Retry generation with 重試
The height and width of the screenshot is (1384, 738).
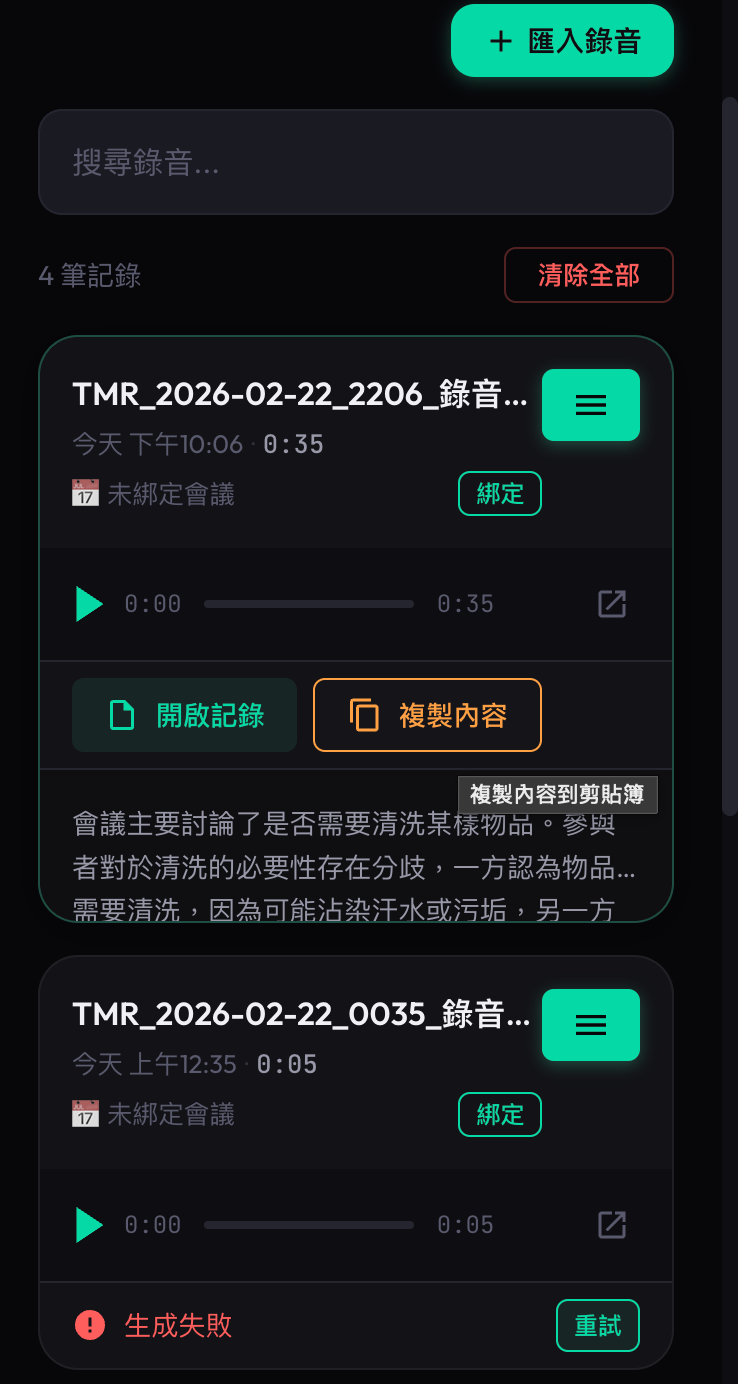597,1324
